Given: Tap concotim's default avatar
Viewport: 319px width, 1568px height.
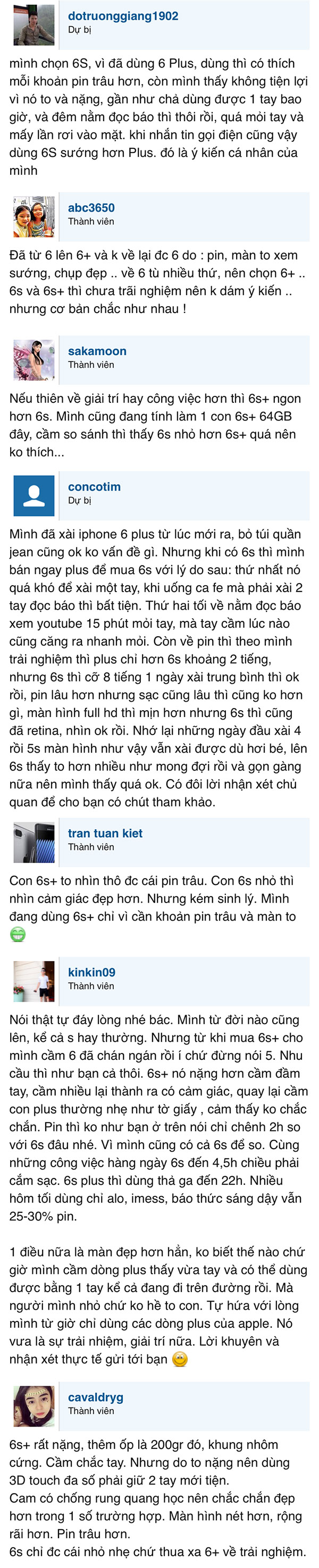Looking at the screenshot, I should coord(34,496).
